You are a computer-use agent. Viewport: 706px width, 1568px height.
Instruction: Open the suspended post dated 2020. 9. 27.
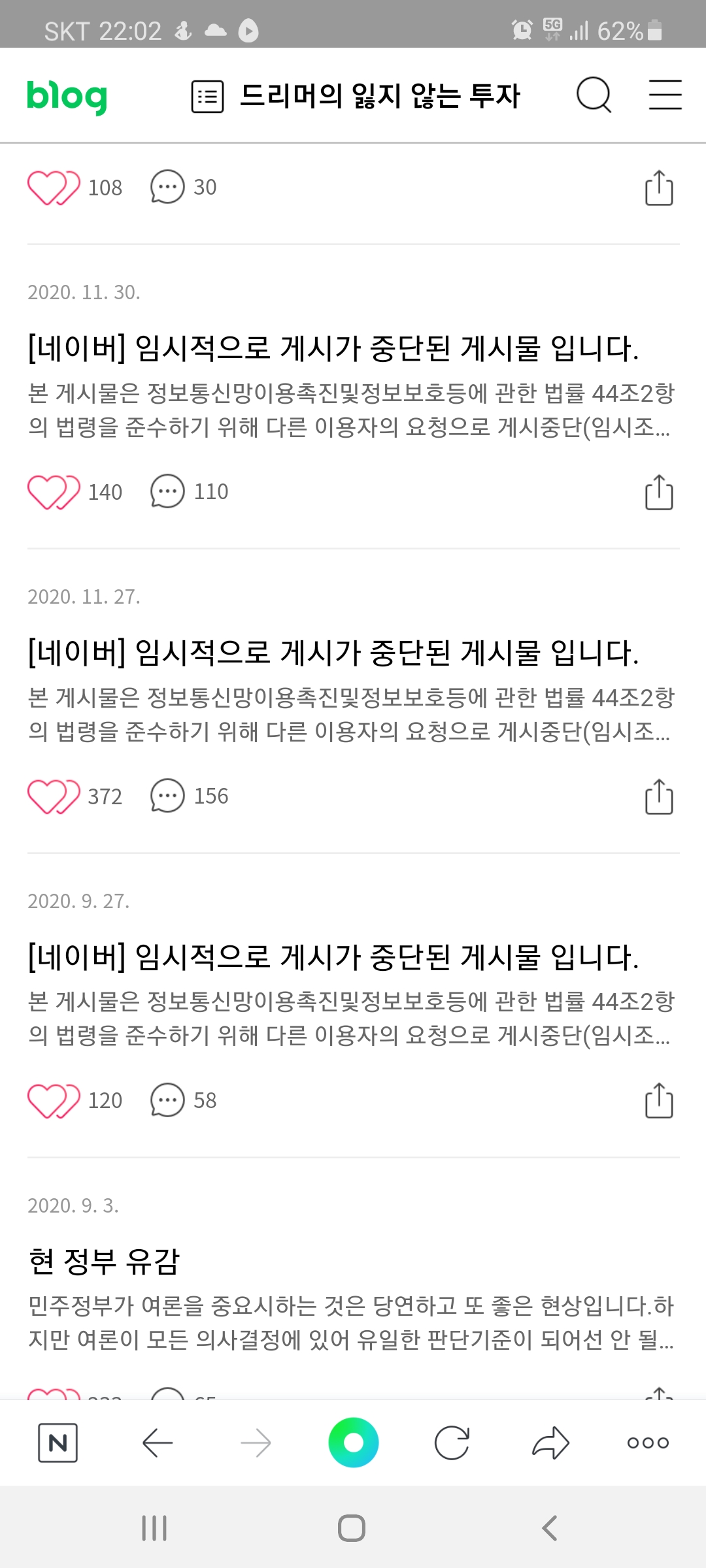click(x=333, y=957)
